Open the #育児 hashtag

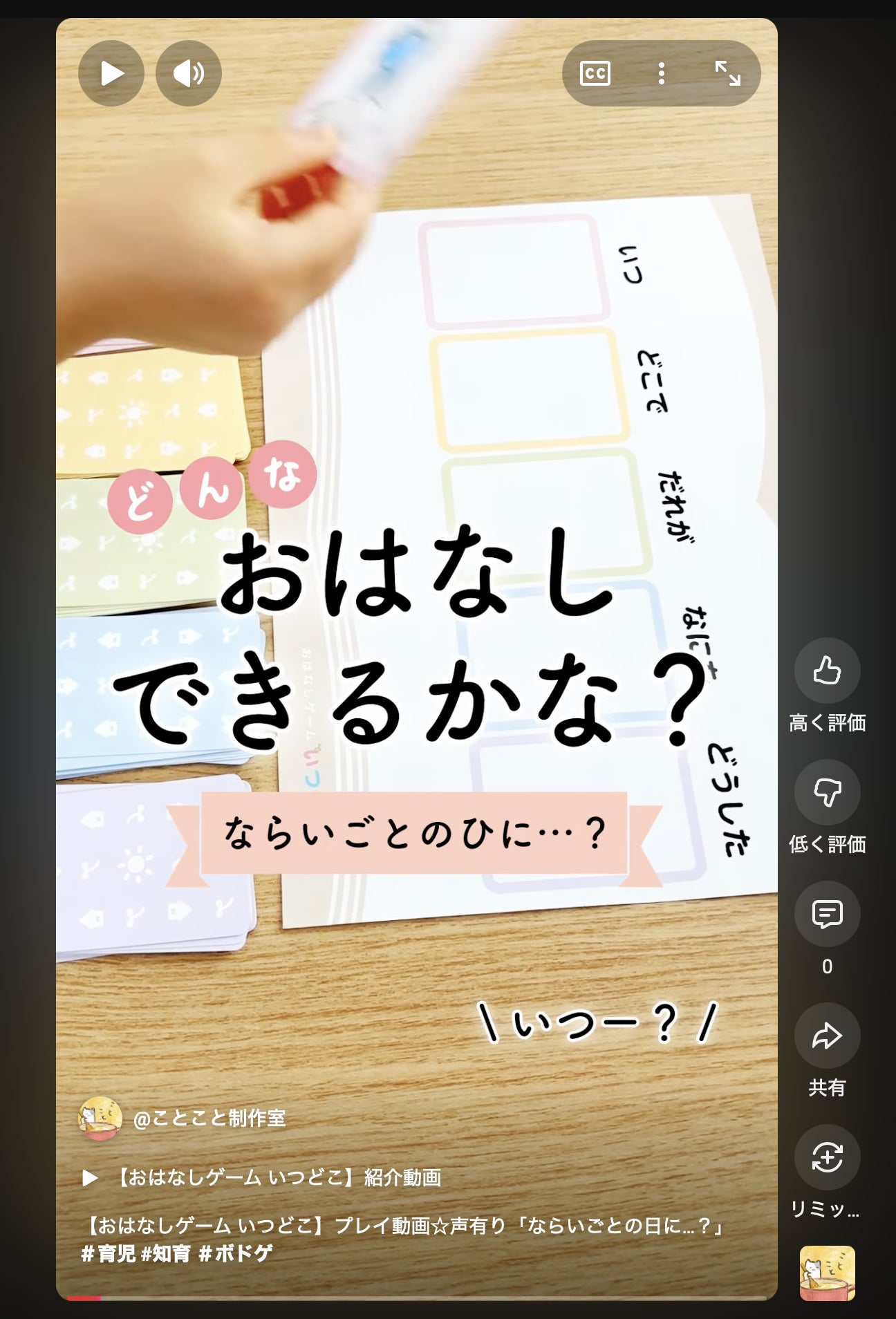pos(108,1253)
